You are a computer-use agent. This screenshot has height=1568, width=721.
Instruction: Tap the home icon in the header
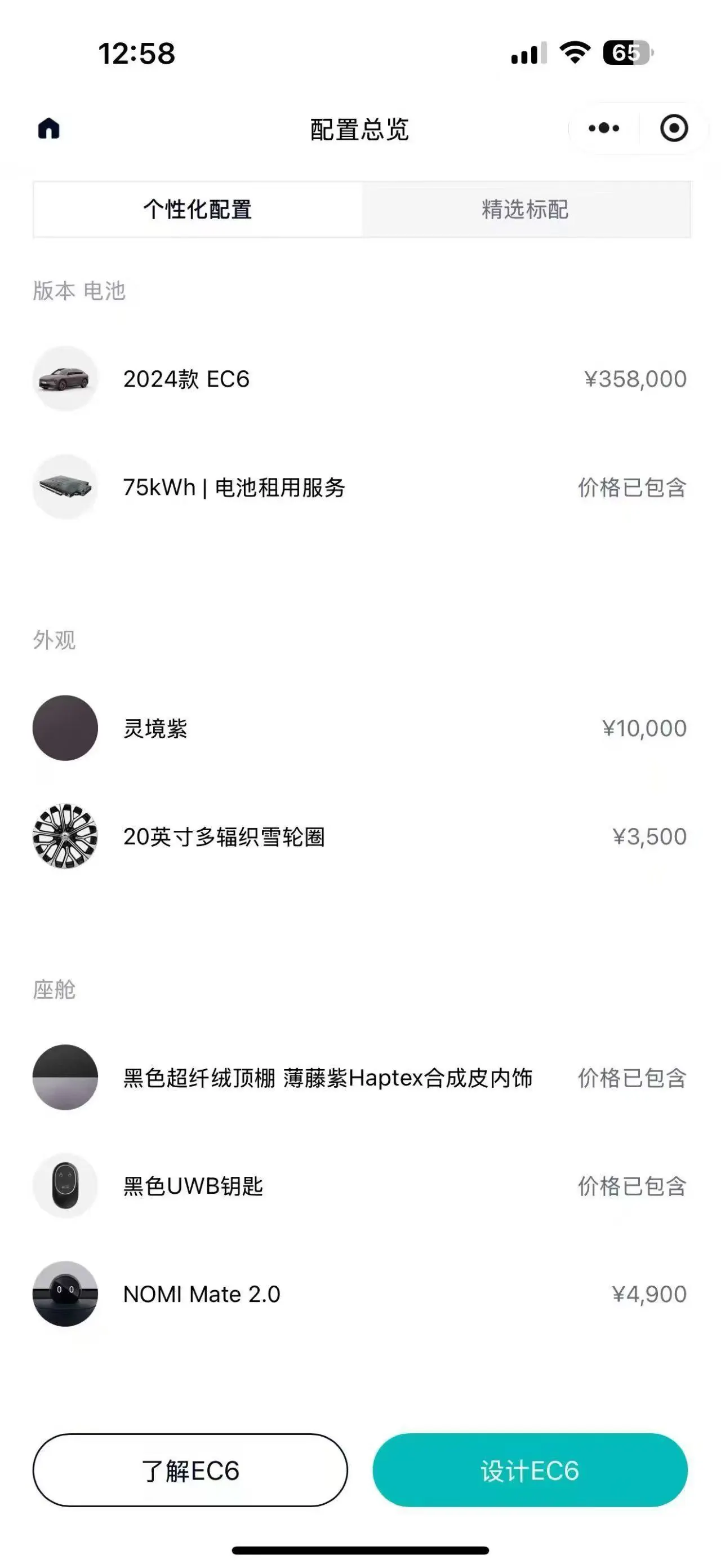coord(48,129)
